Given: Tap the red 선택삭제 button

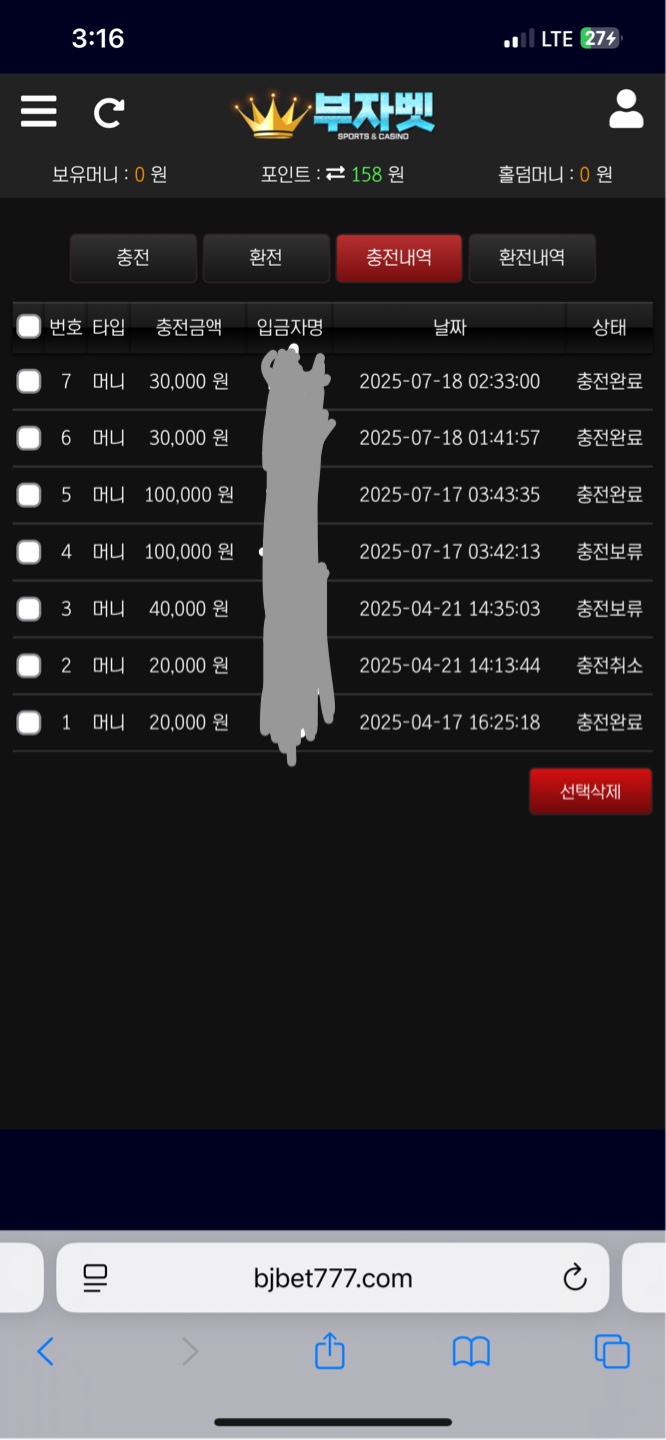Looking at the screenshot, I should tap(590, 791).
